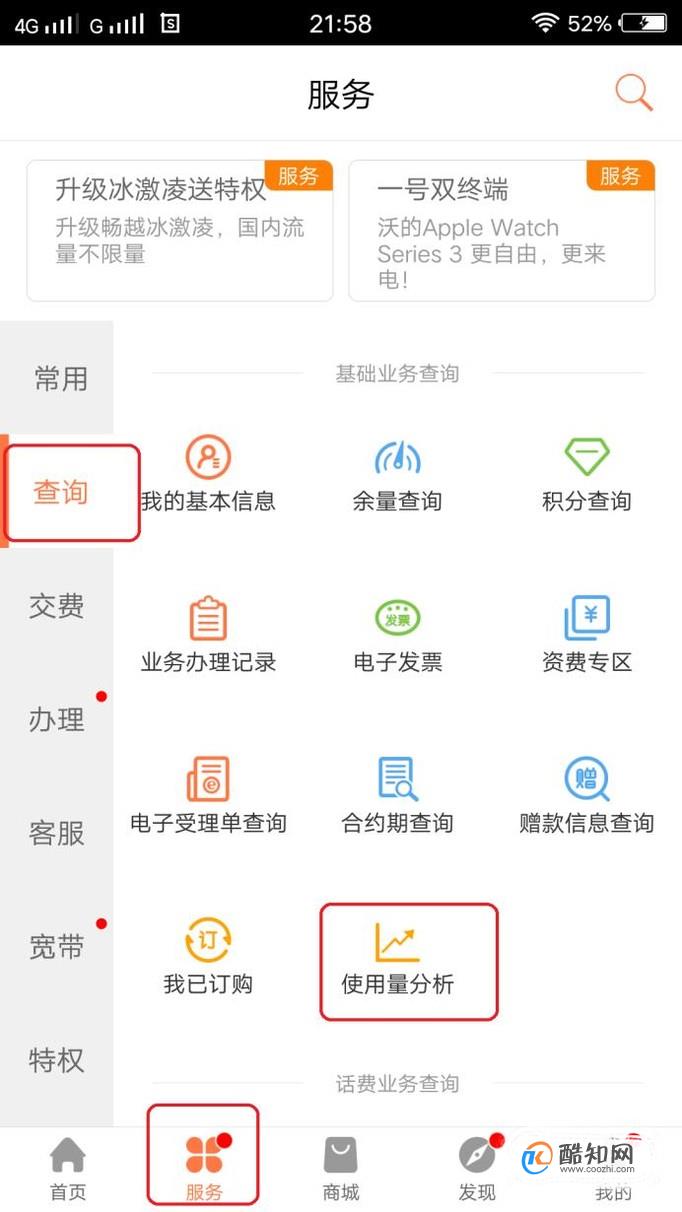Open 积分查询
This screenshot has width=682, height=1212.
click(587, 475)
